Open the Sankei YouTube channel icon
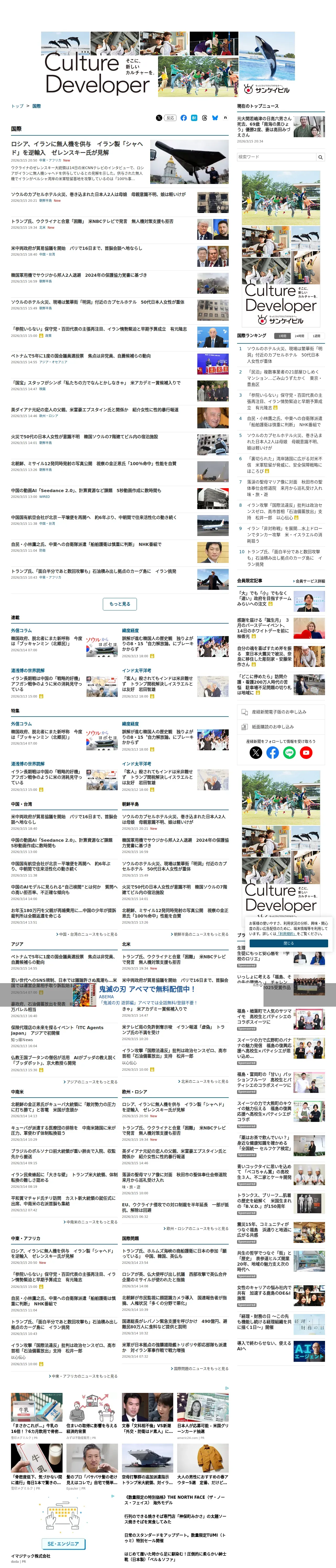The height and width of the screenshot is (1568, 336). (306, 753)
